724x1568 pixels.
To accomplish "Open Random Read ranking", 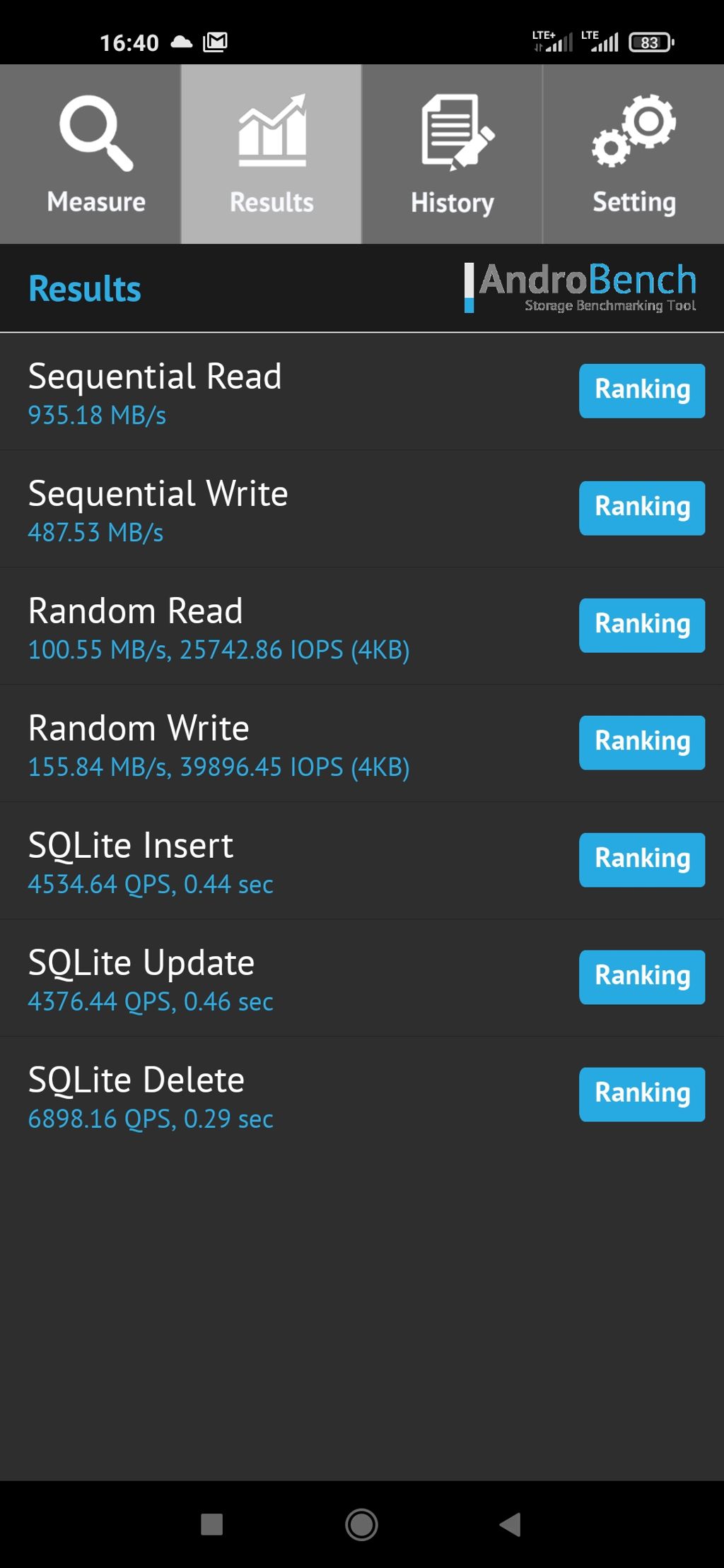I will (x=642, y=625).
